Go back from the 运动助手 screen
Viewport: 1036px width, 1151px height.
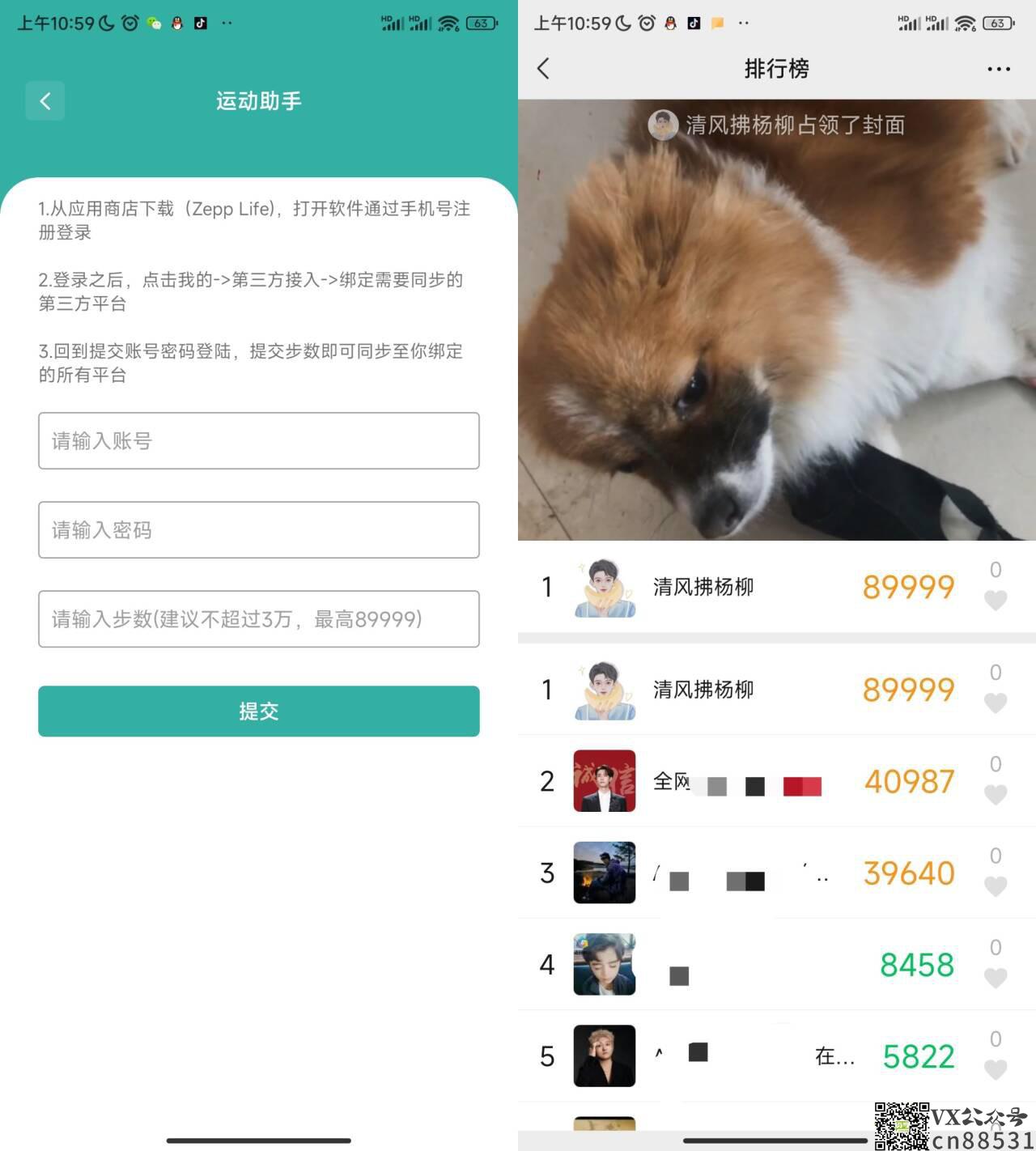pos(45,101)
